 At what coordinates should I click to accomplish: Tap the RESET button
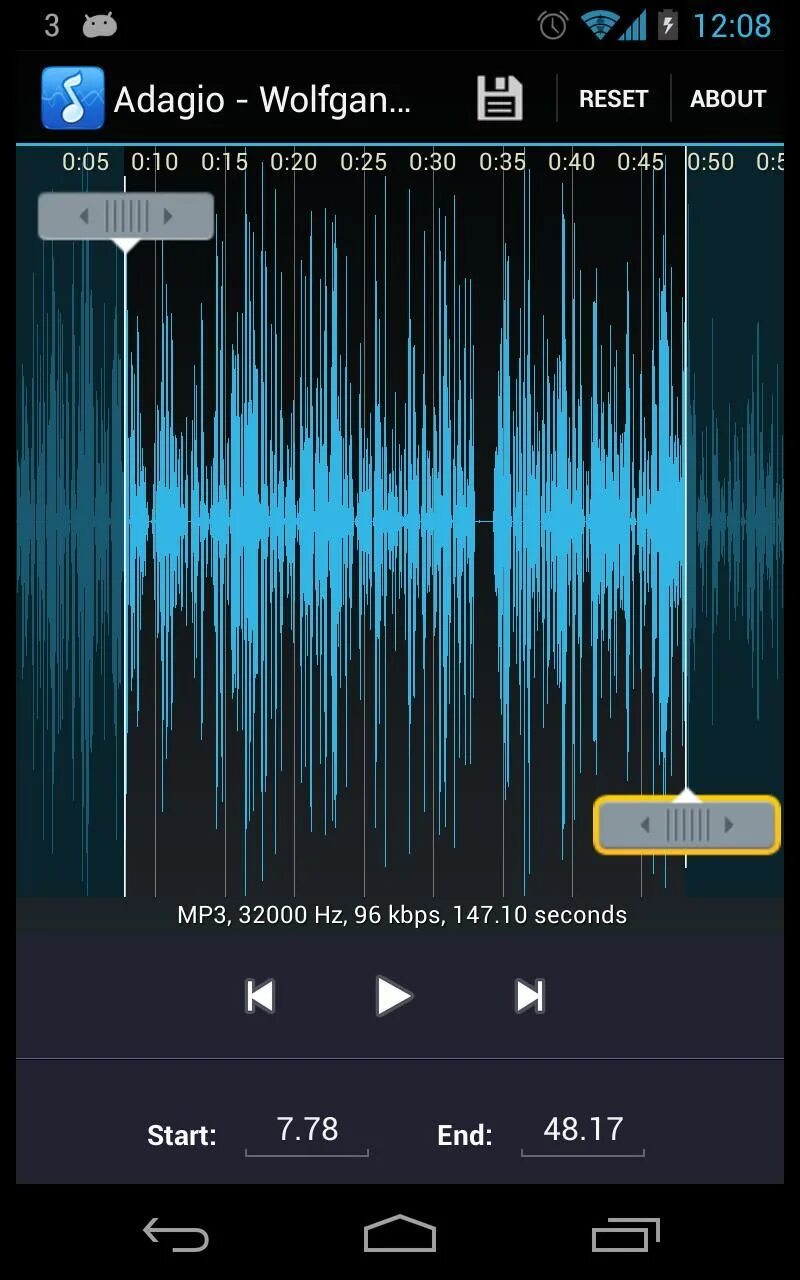pos(613,99)
